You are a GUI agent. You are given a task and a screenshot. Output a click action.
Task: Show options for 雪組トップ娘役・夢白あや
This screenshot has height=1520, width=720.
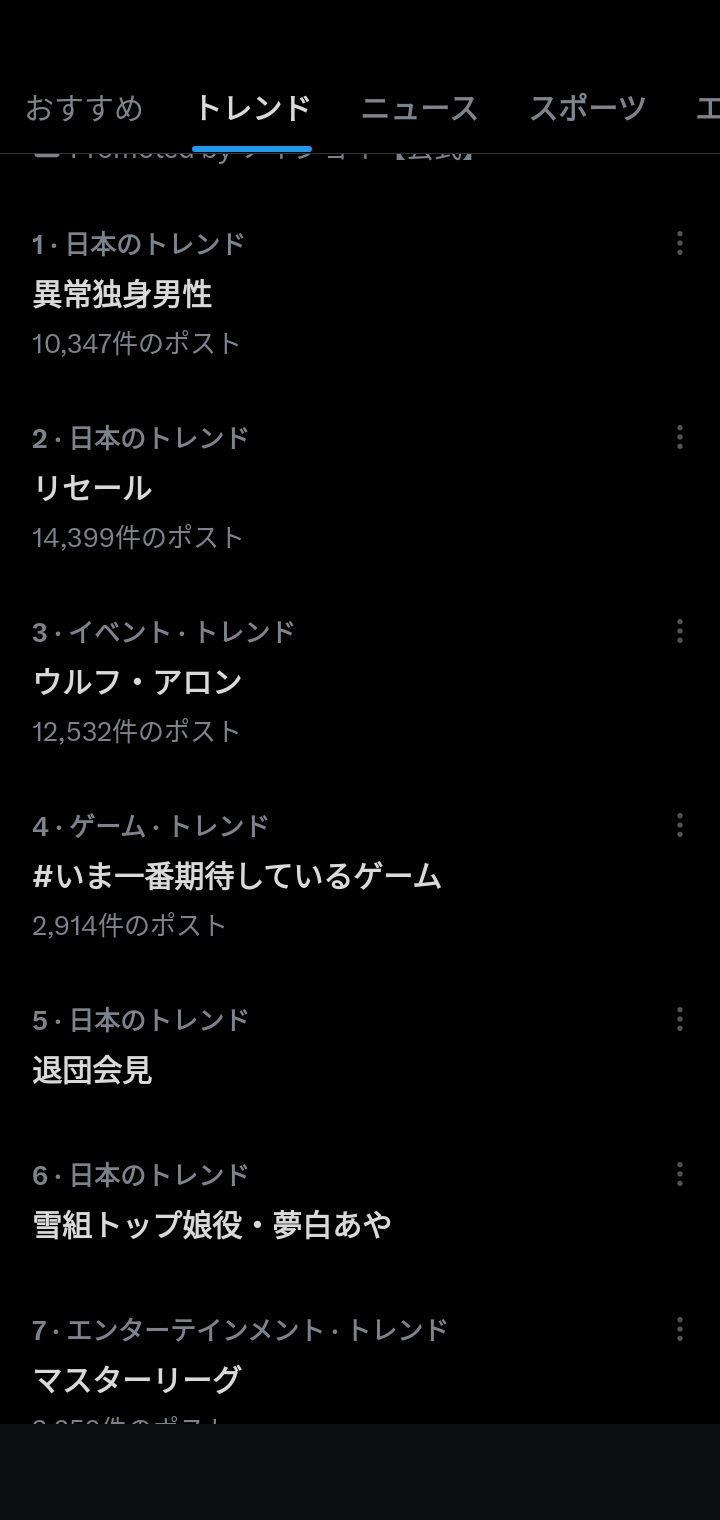click(680, 1174)
